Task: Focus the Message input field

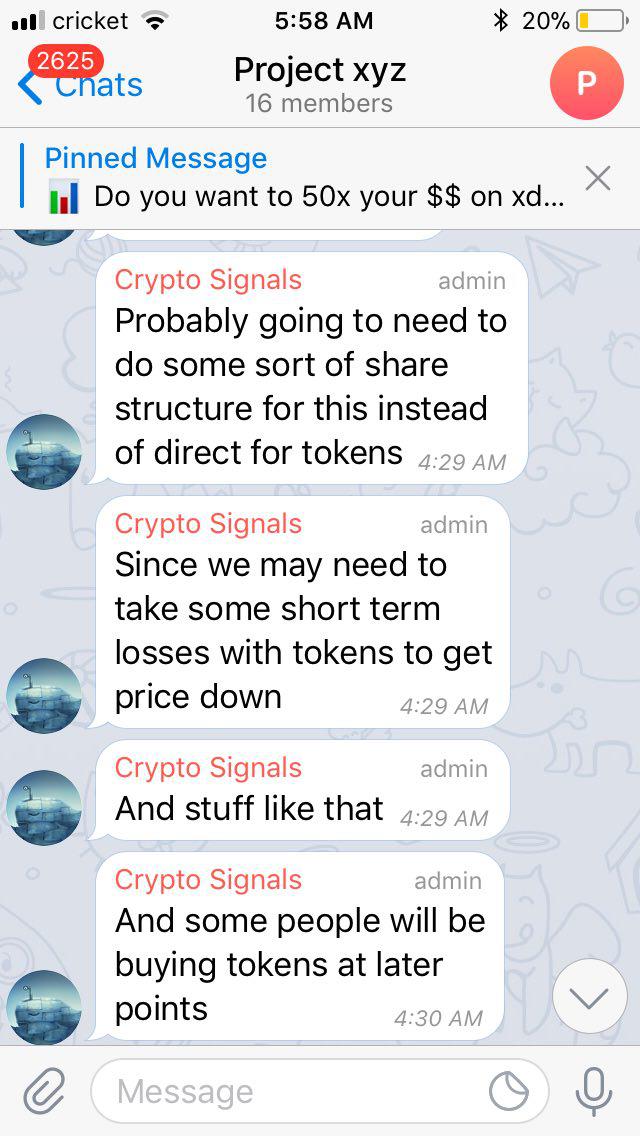Action: click(290, 1091)
